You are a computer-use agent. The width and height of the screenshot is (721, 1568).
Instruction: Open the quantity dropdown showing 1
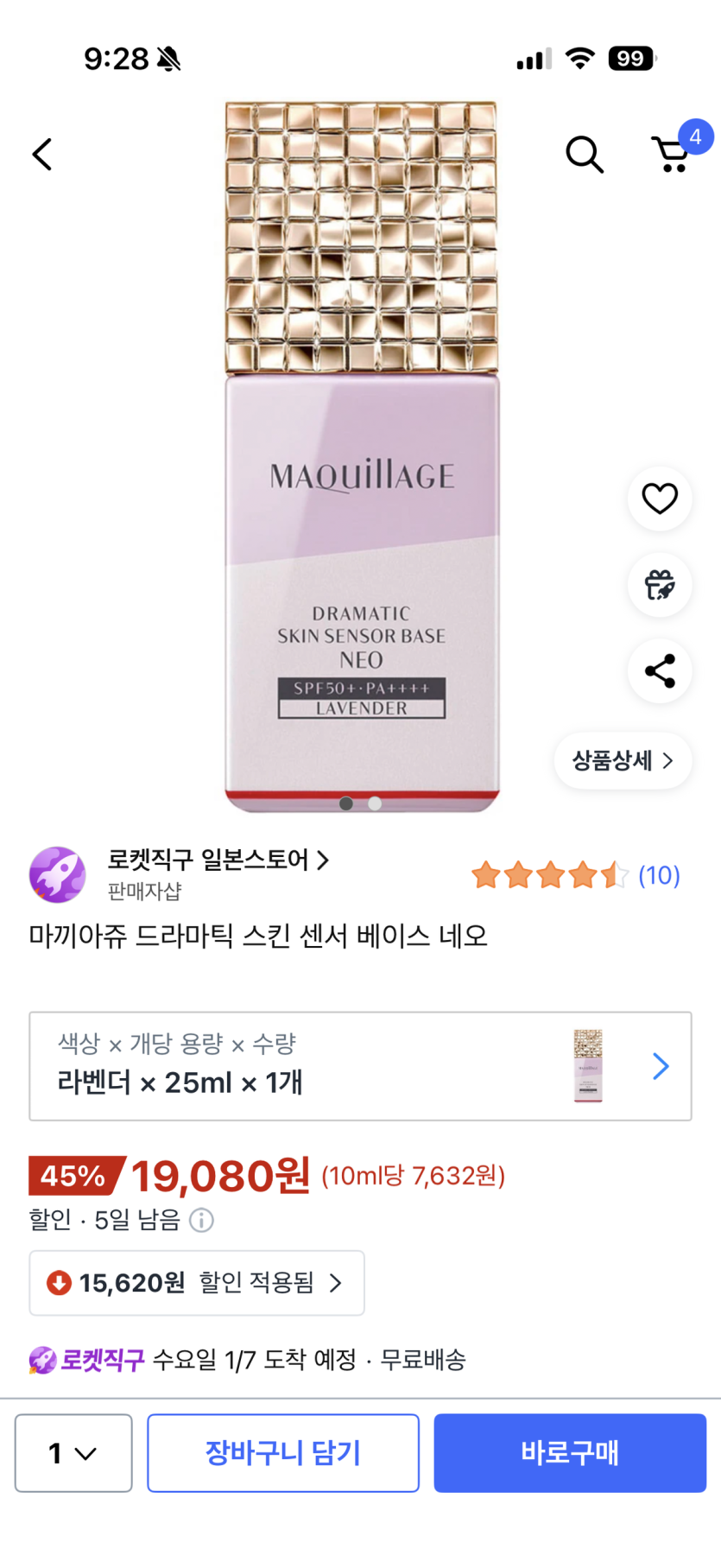click(73, 1453)
